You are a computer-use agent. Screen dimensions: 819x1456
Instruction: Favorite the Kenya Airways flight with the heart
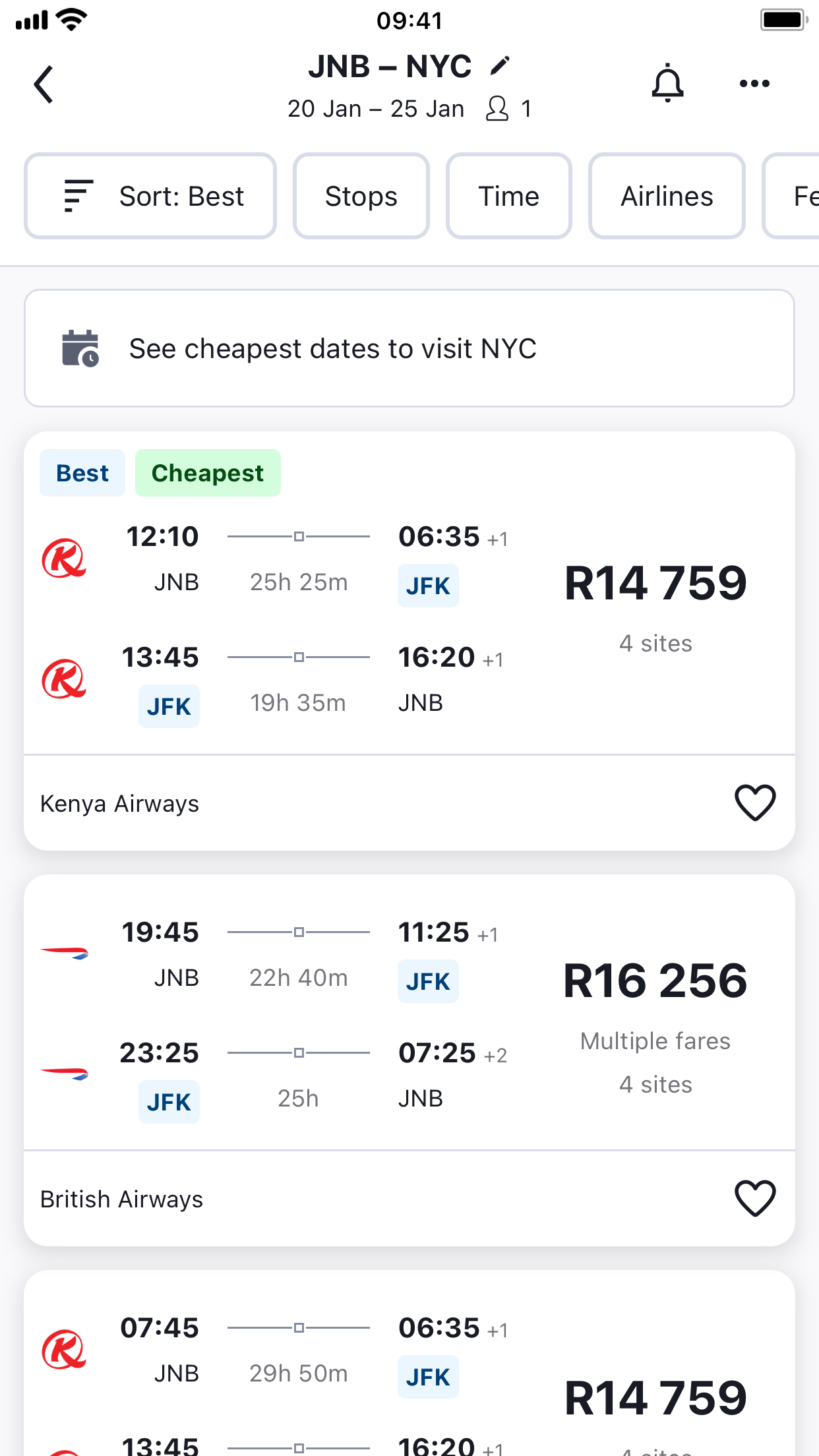pos(756,803)
